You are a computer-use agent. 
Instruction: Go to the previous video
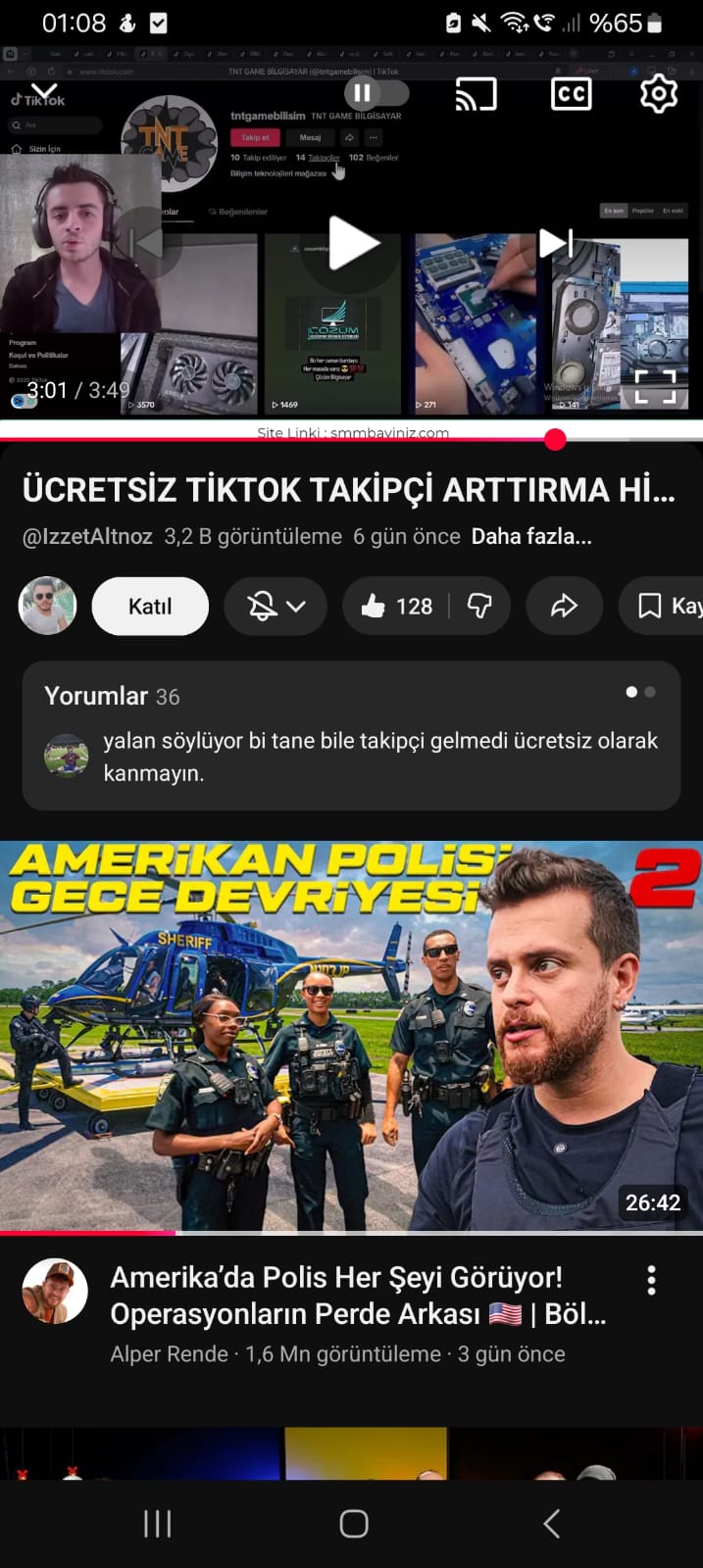[148, 243]
